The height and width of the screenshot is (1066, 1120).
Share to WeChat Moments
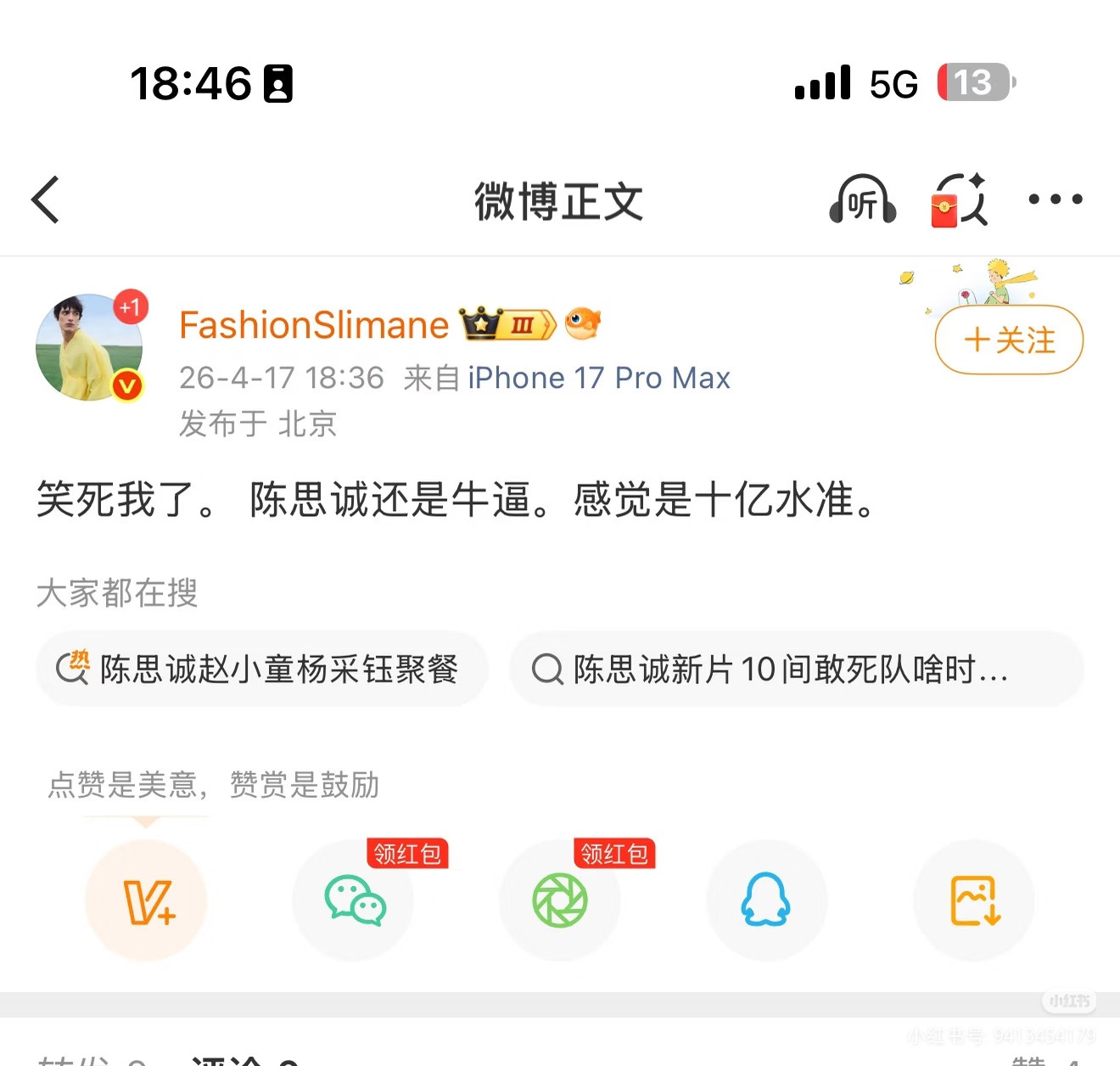pos(560,900)
